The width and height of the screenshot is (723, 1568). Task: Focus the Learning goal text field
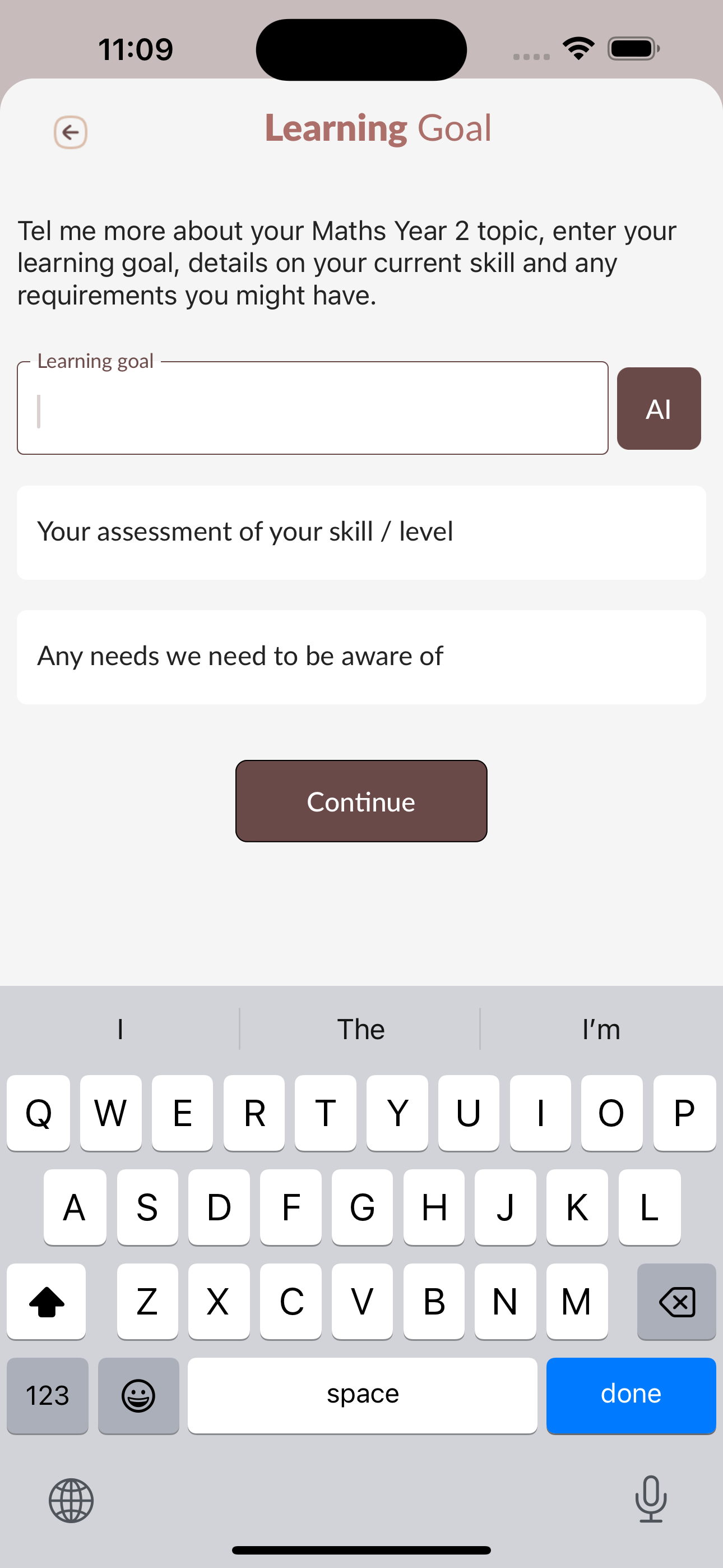(312, 409)
